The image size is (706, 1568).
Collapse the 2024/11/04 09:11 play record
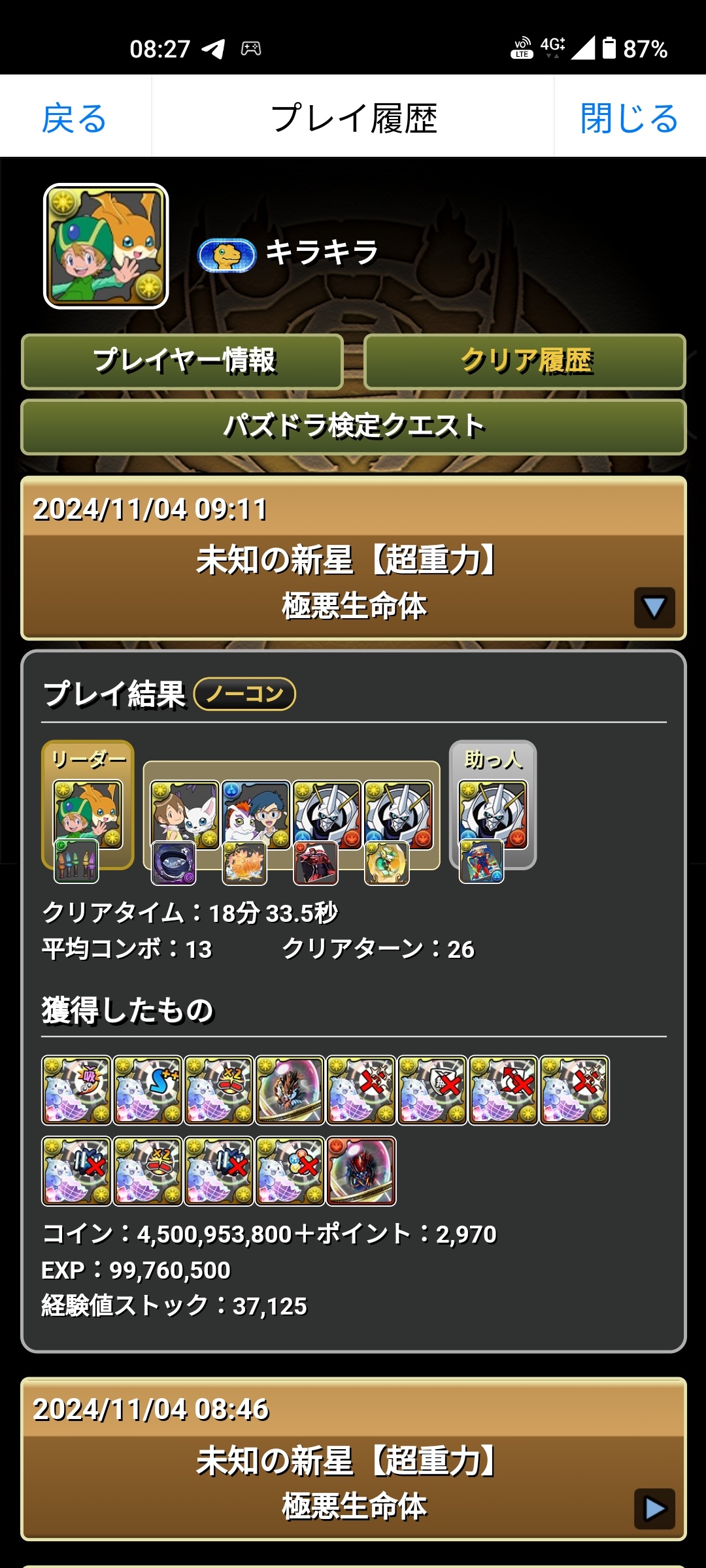pyautogui.click(x=654, y=608)
